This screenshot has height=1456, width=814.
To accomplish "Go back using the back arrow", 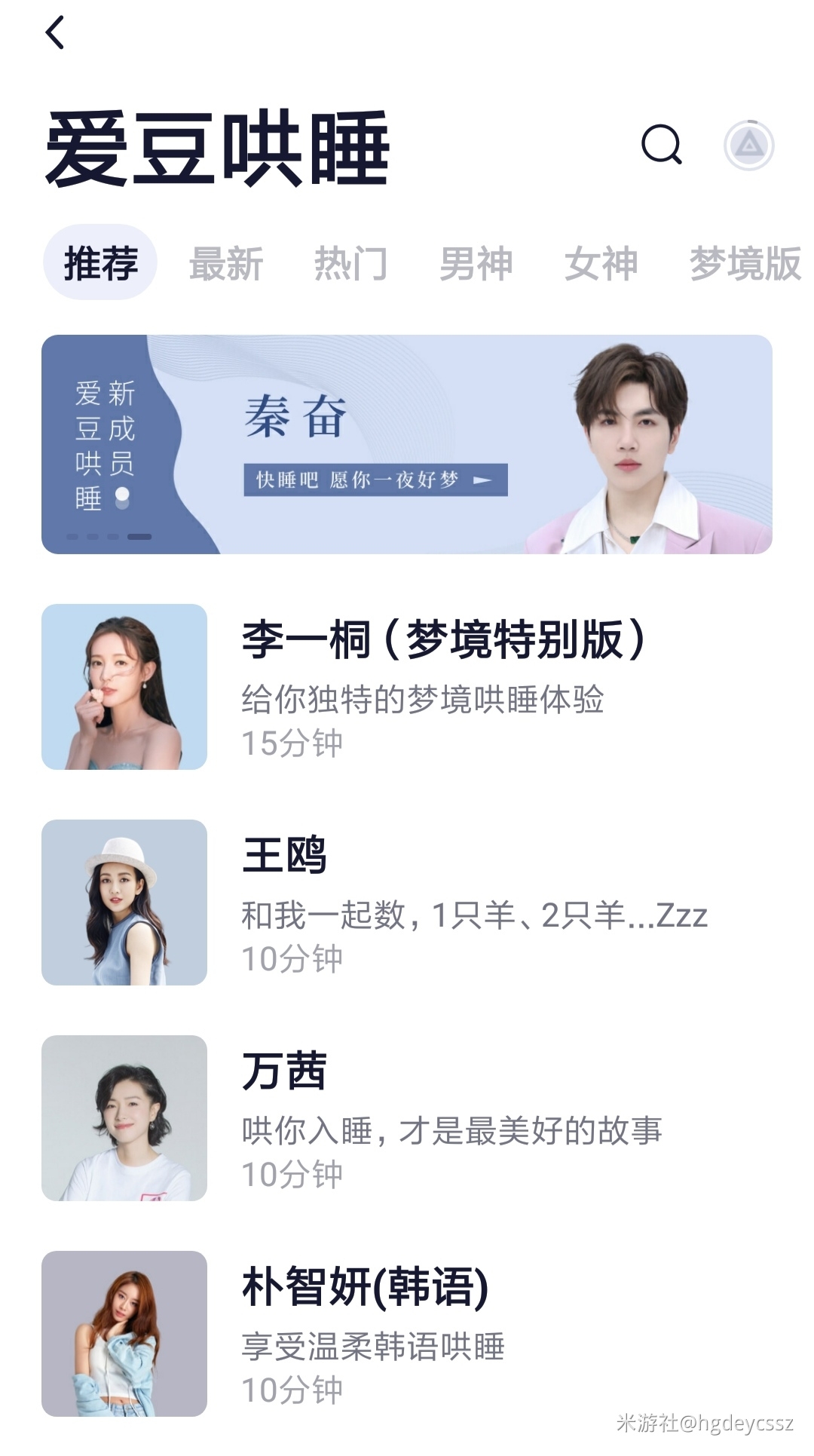I will tap(55, 33).
